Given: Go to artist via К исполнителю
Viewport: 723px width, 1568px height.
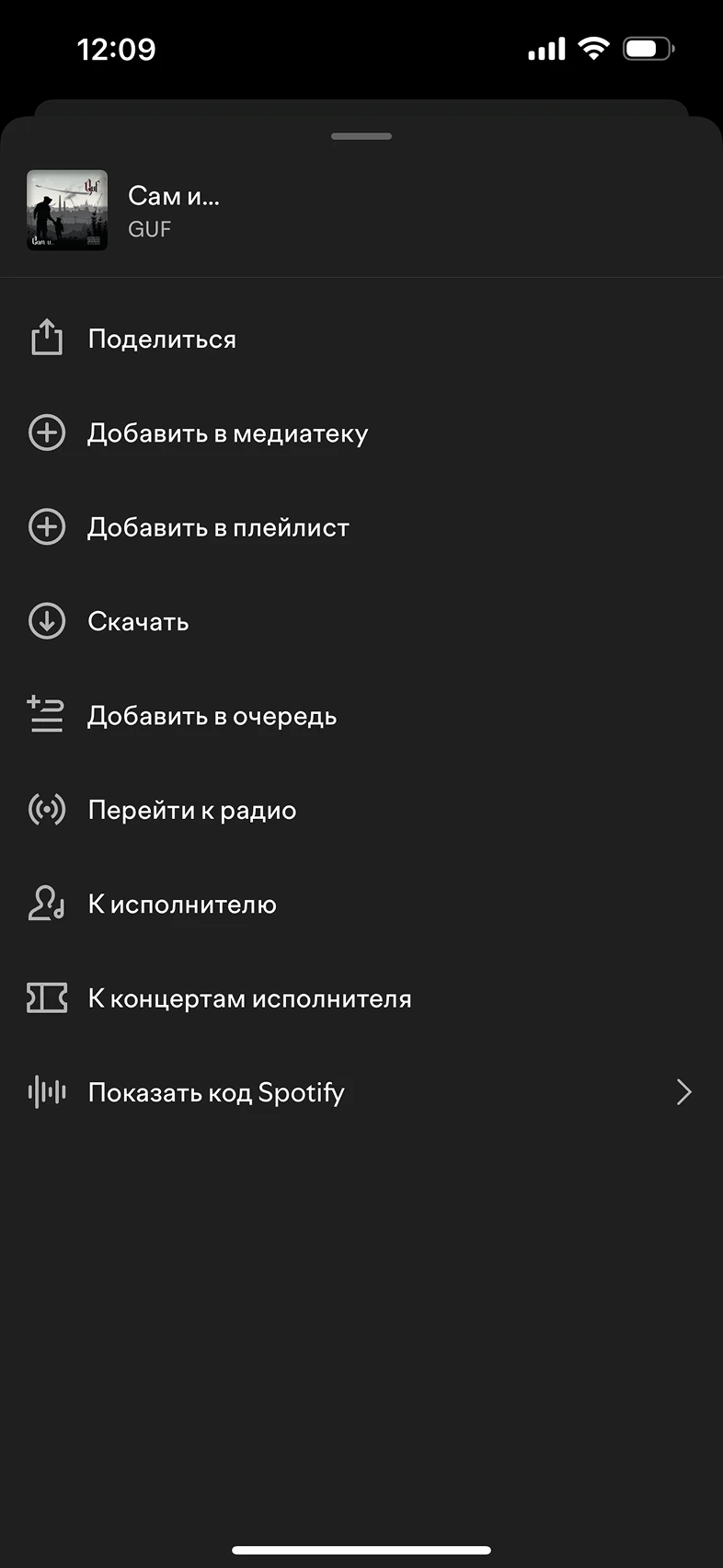Looking at the screenshot, I should point(182,905).
